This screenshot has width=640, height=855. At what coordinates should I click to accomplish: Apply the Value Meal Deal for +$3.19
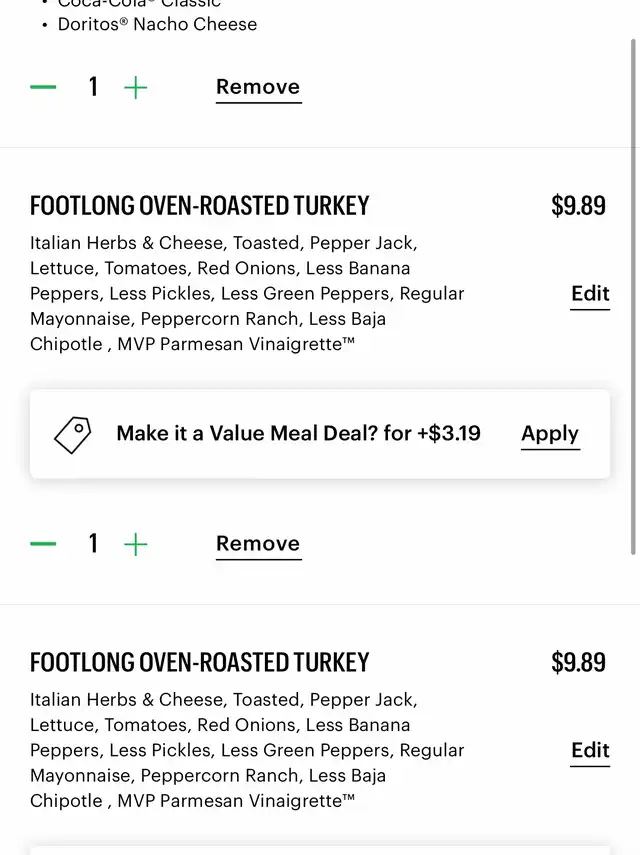(550, 434)
